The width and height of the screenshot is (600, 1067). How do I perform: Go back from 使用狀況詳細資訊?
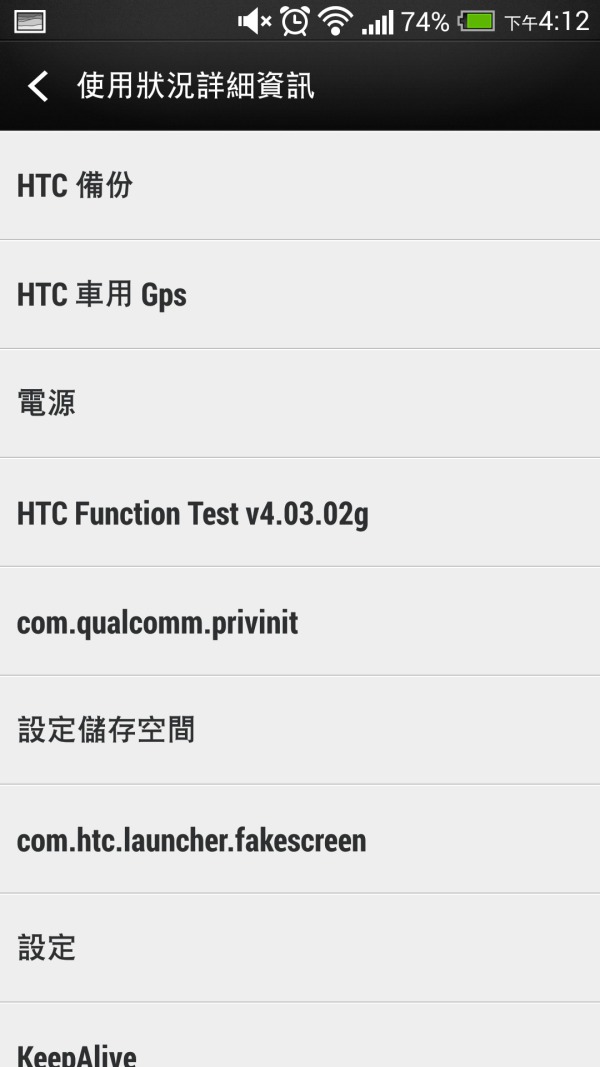point(38,87)
